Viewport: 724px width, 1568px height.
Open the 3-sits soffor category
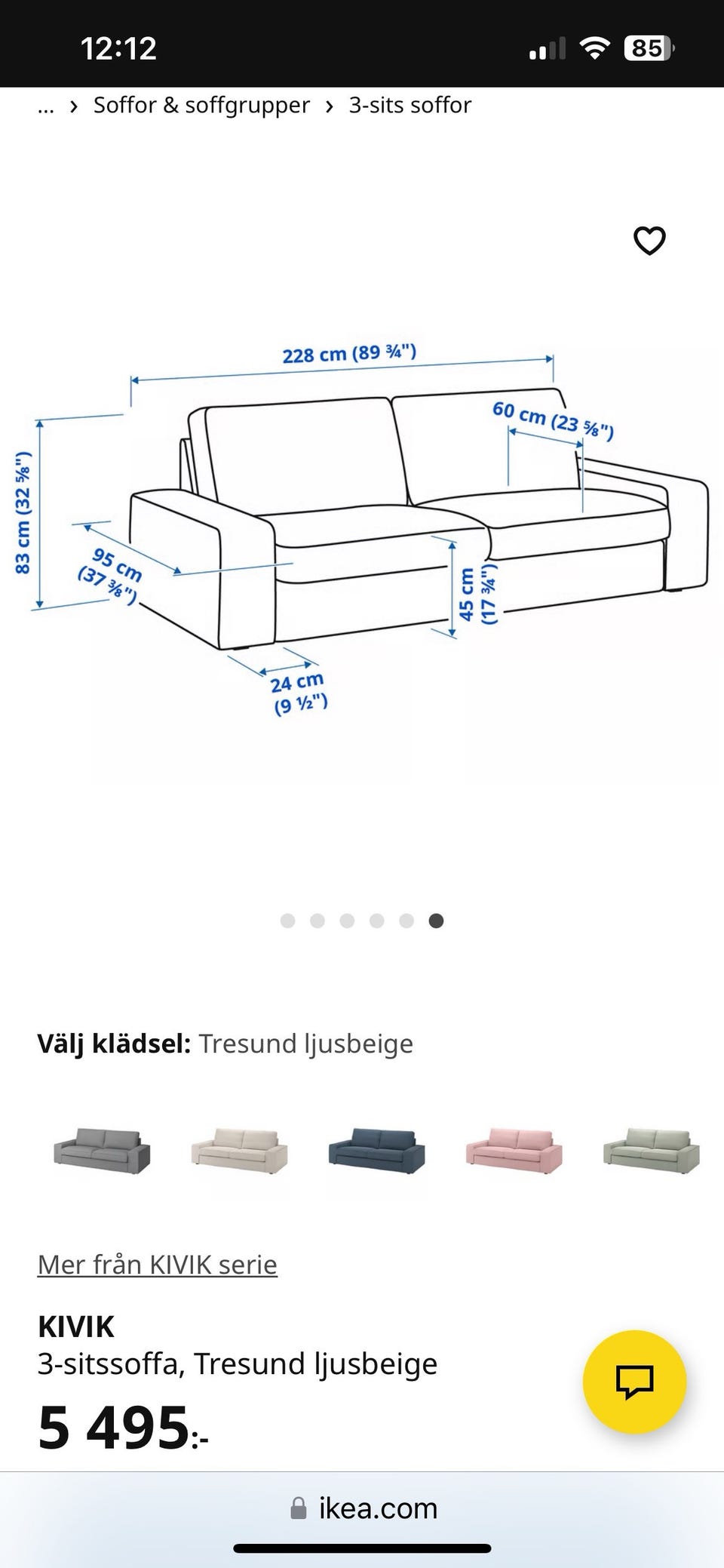[x=409, y=105]
